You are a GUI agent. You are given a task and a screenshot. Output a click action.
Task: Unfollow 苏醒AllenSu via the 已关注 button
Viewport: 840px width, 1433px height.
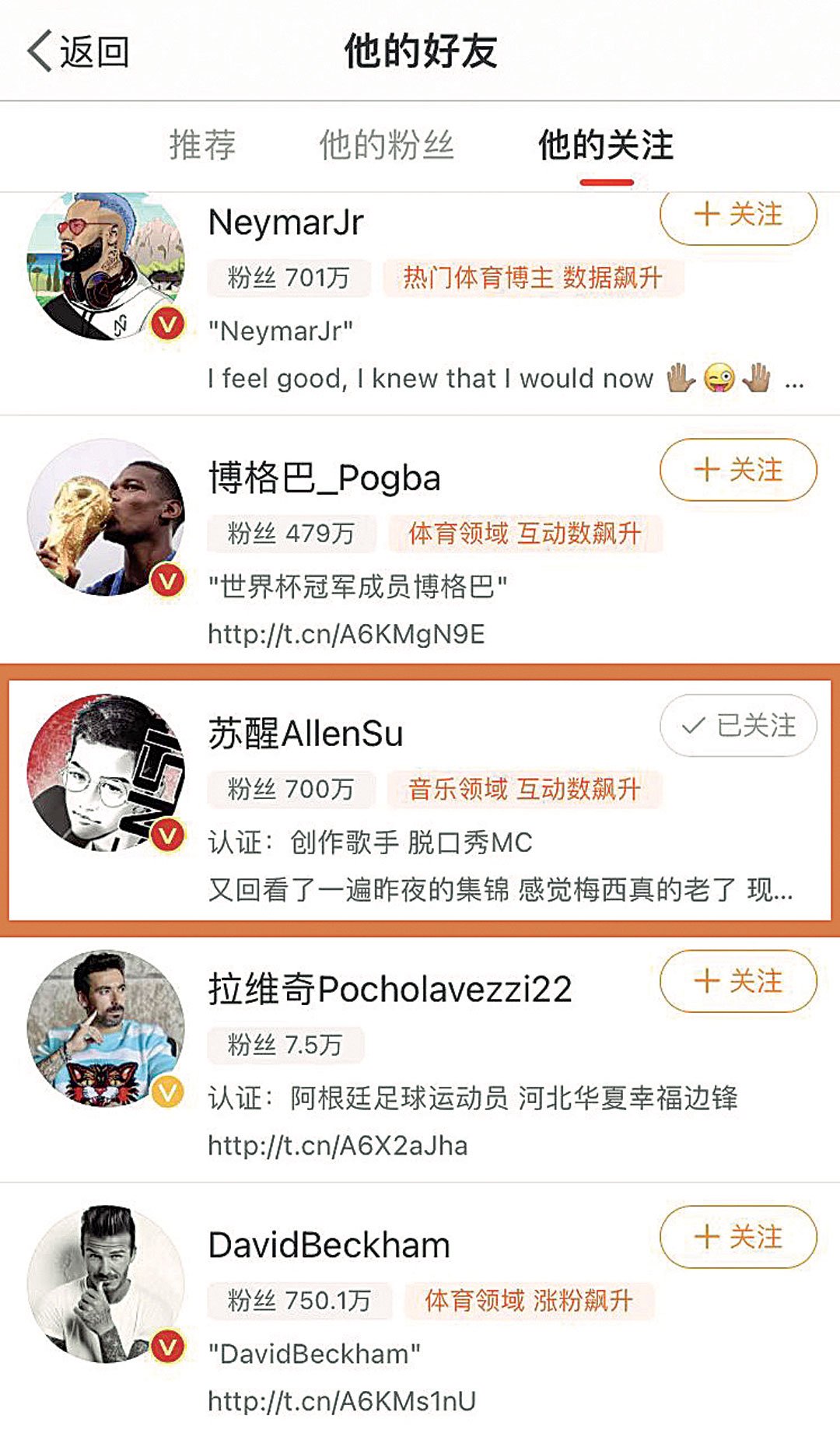738,725
